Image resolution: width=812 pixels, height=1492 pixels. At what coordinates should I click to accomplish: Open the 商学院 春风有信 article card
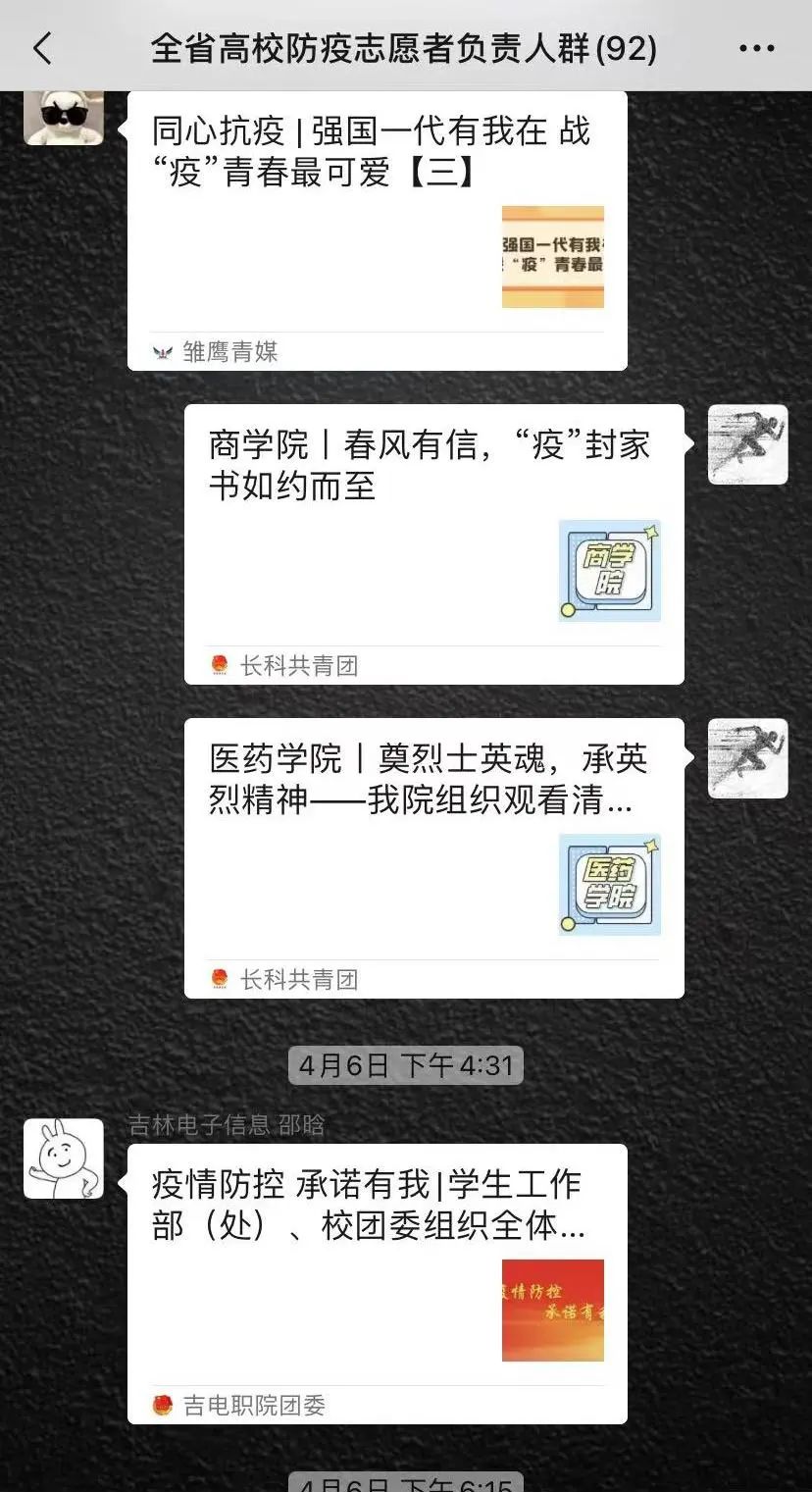click(433, 544)
